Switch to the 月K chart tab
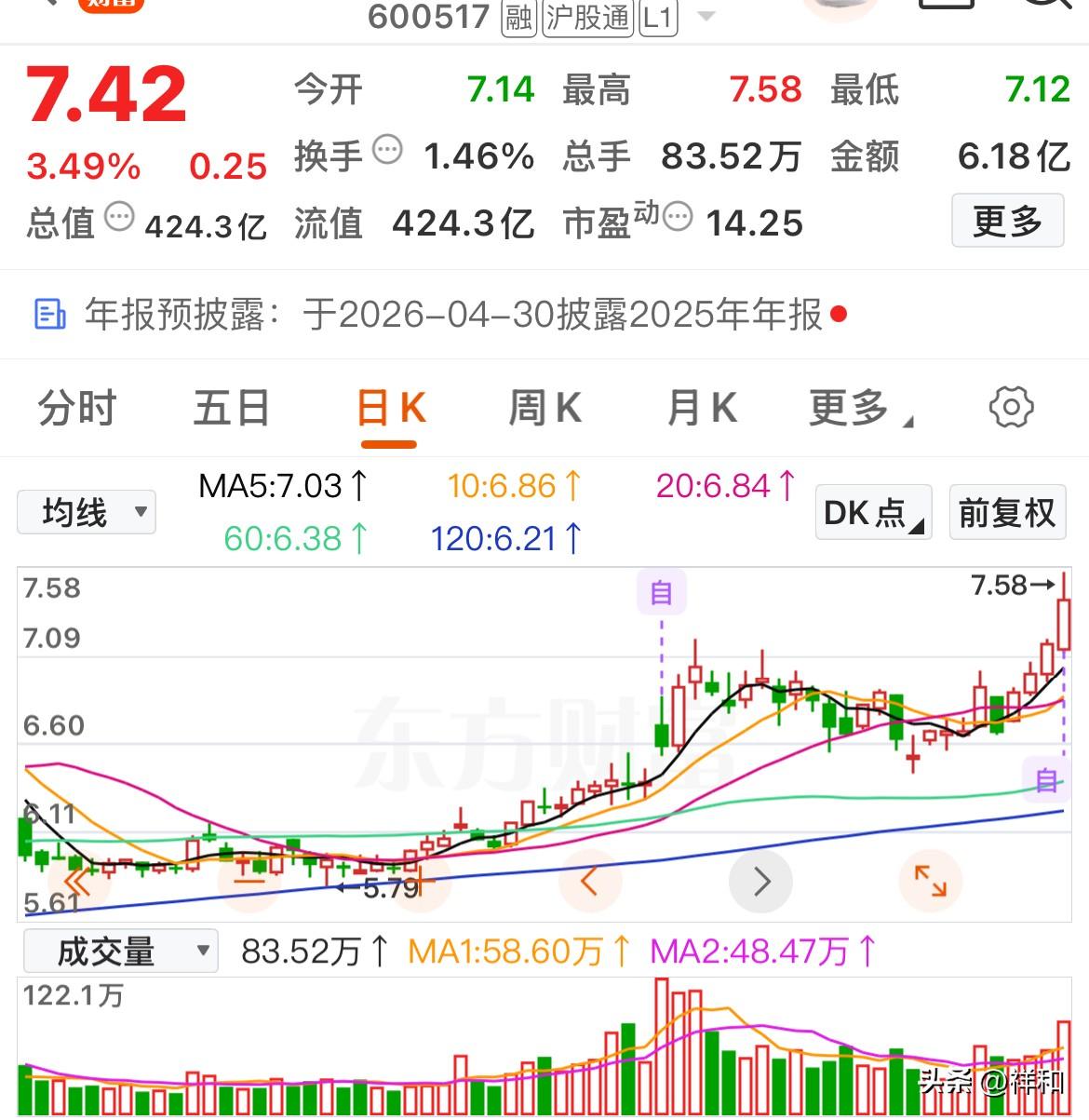 click(701, 409)
